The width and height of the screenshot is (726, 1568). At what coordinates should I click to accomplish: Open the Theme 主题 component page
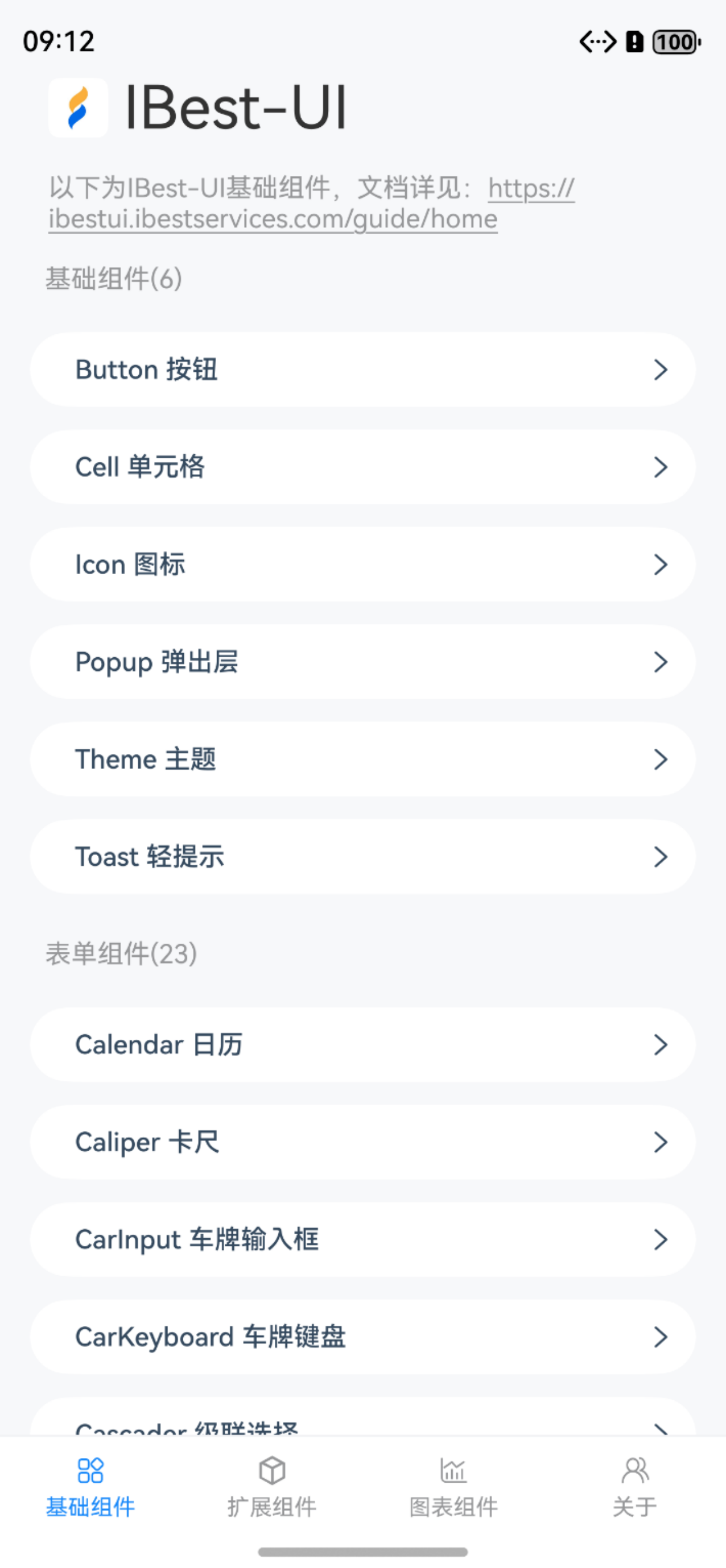[362, 760]
